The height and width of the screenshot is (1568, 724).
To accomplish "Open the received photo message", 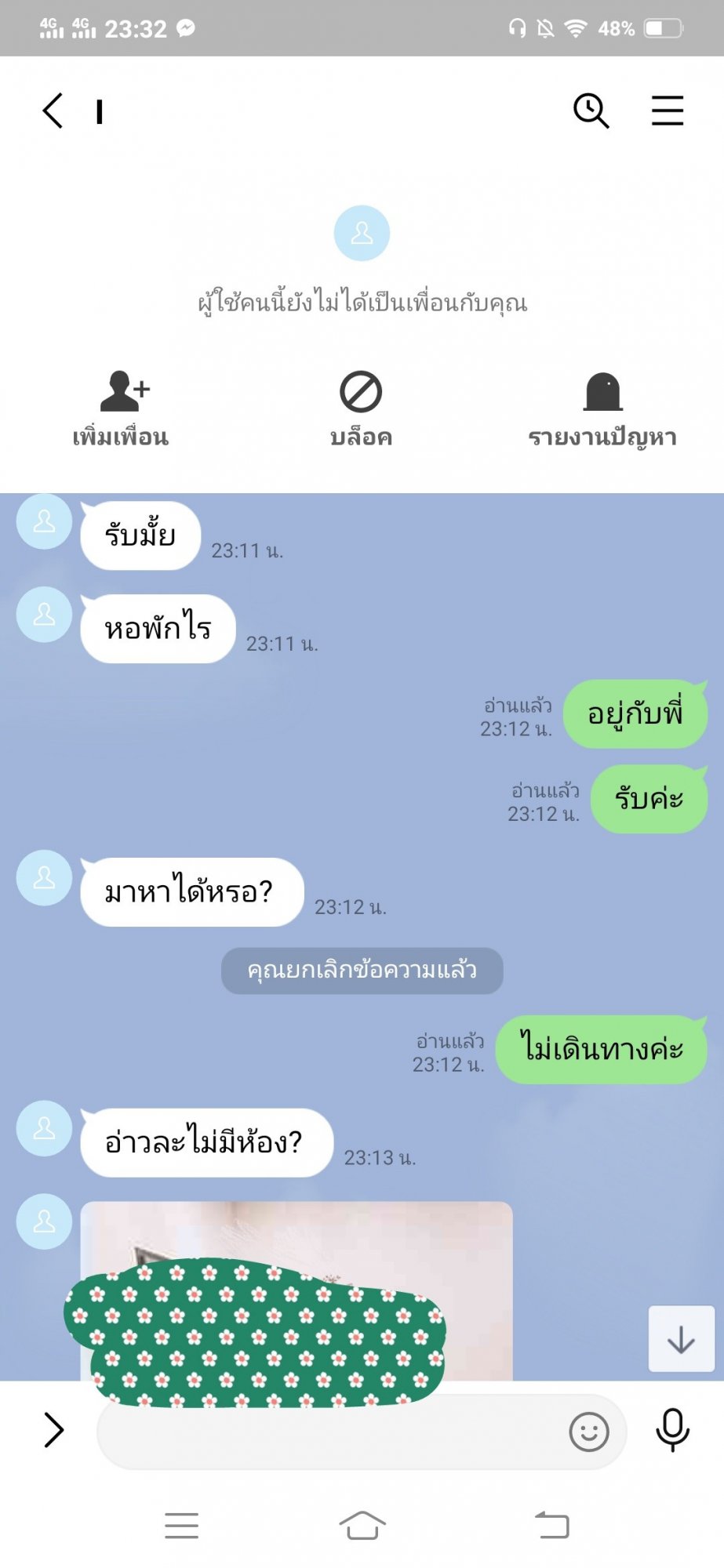I will coord(297,1290).
